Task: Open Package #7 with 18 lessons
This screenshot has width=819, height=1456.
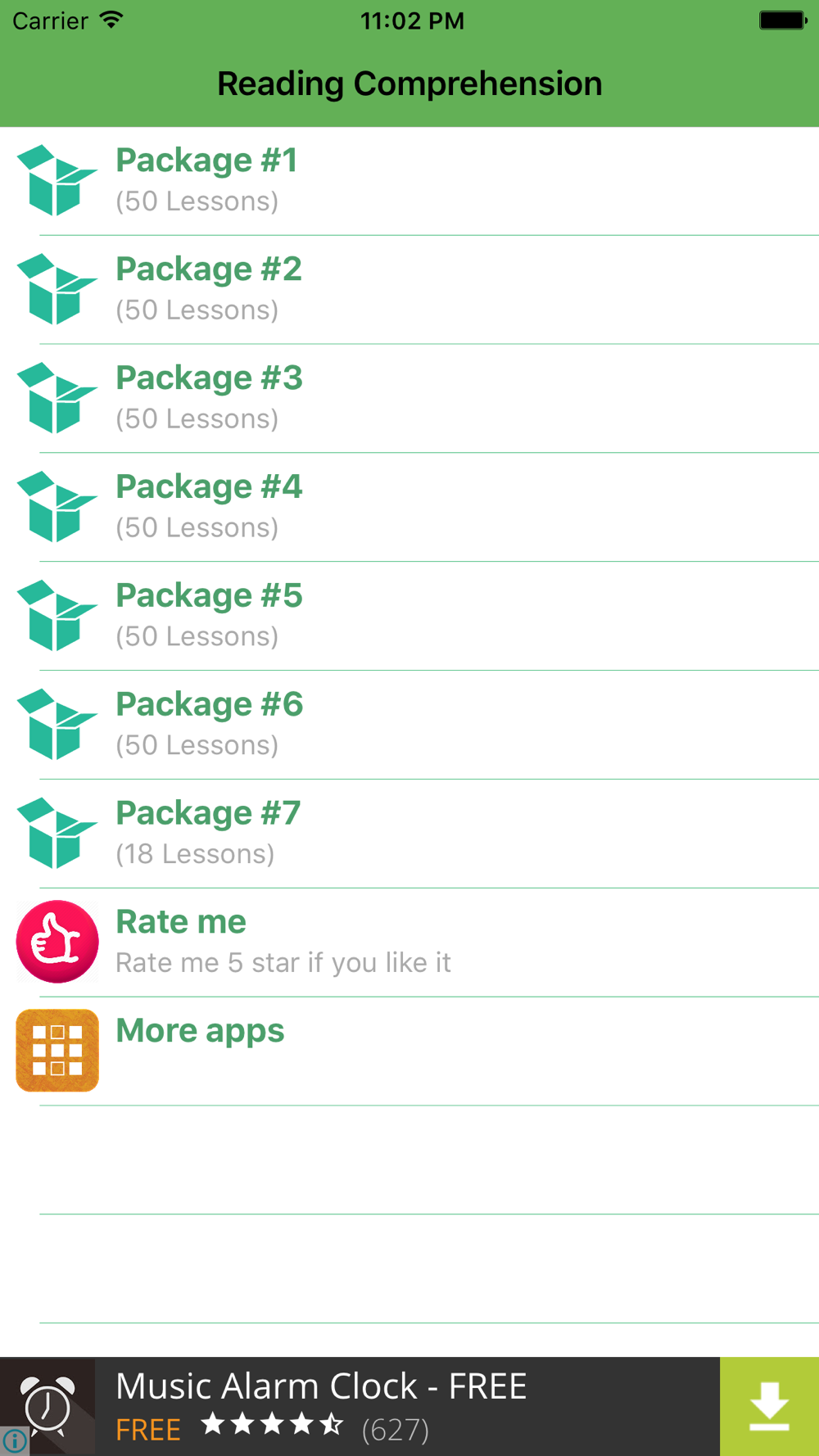Action: pos(409,834)
